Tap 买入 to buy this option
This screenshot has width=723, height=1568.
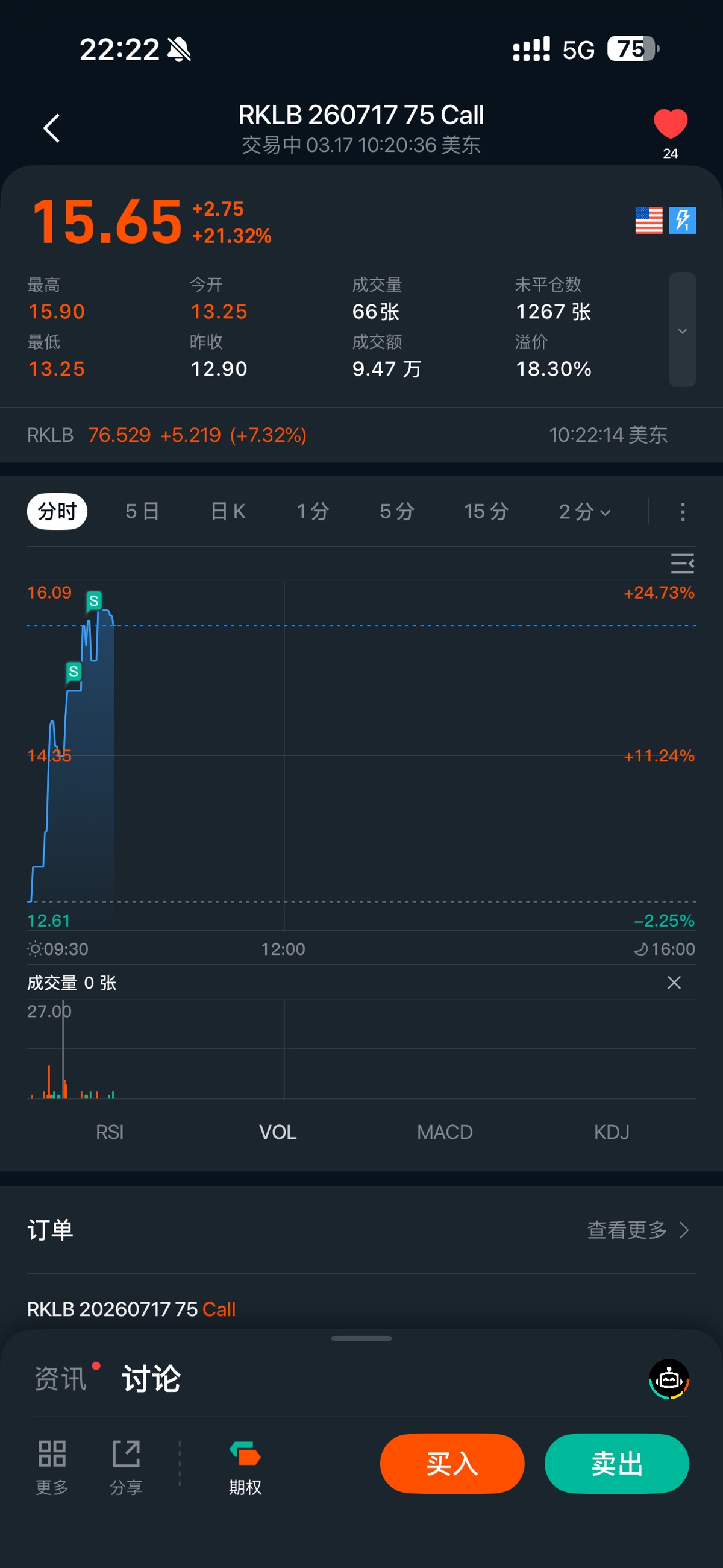pos(451,1463)
